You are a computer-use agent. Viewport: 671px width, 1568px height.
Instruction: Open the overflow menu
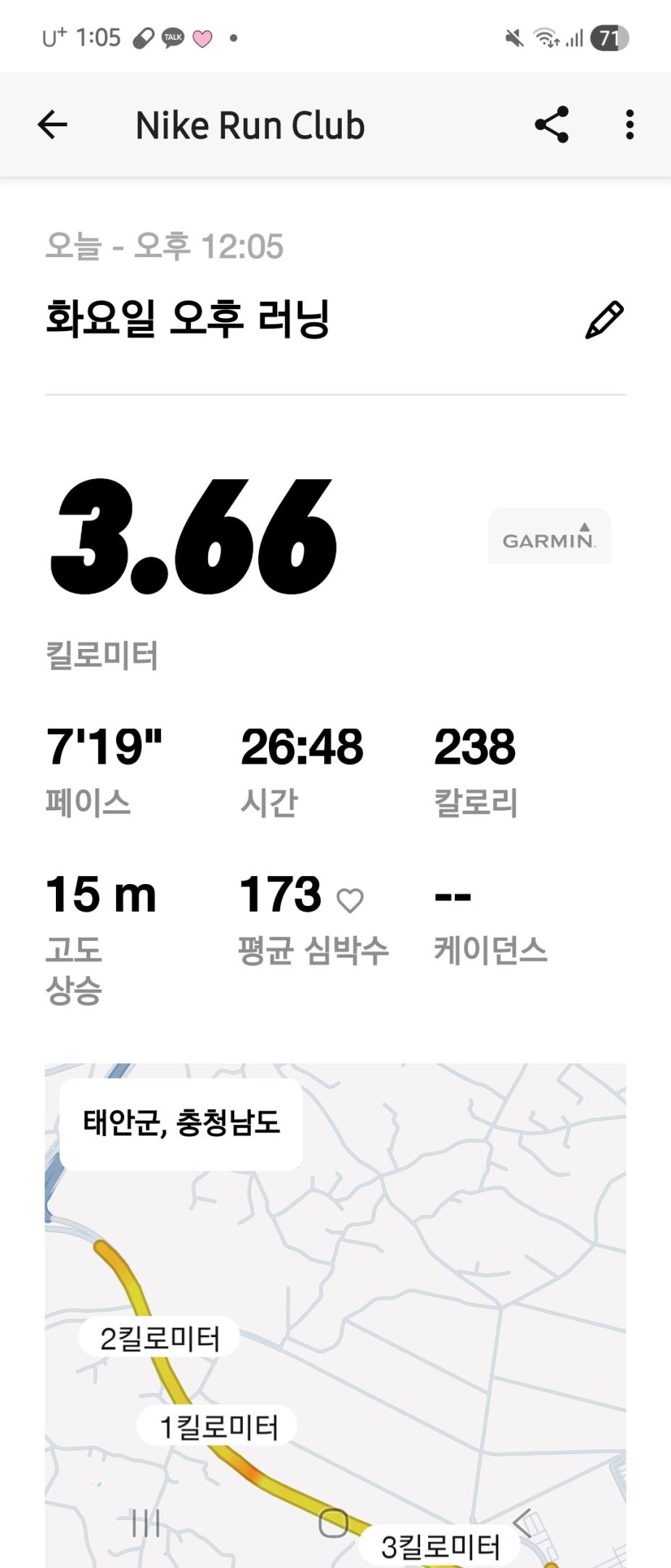pos(629,125)
